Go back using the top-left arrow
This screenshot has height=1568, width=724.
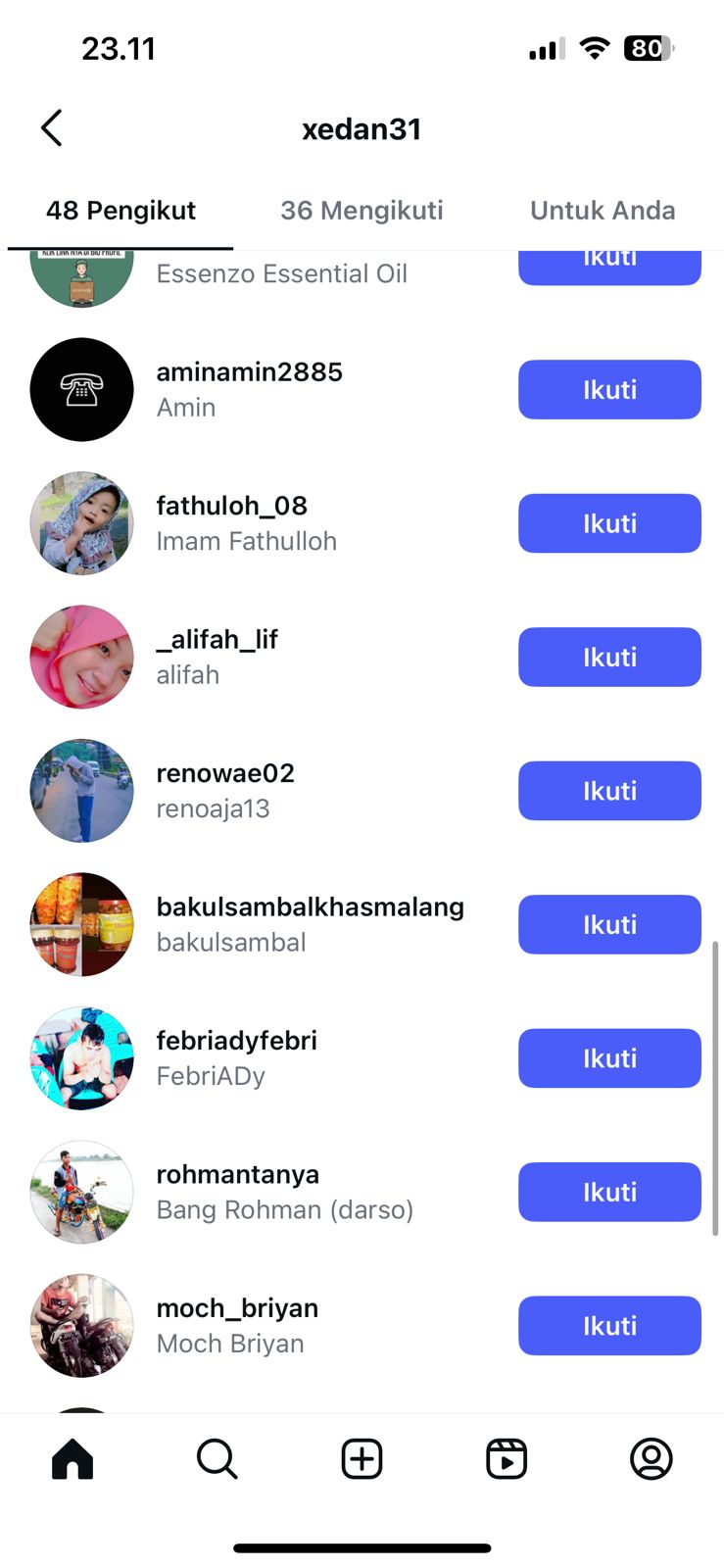point(52,128)
